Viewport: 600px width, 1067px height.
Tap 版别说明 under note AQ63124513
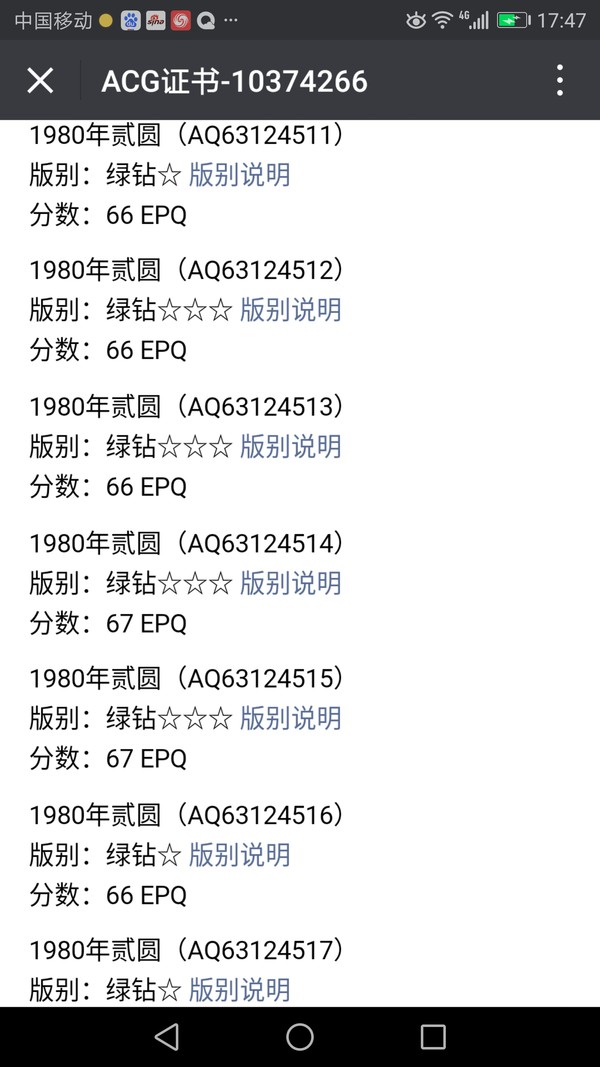coord(290,446)
